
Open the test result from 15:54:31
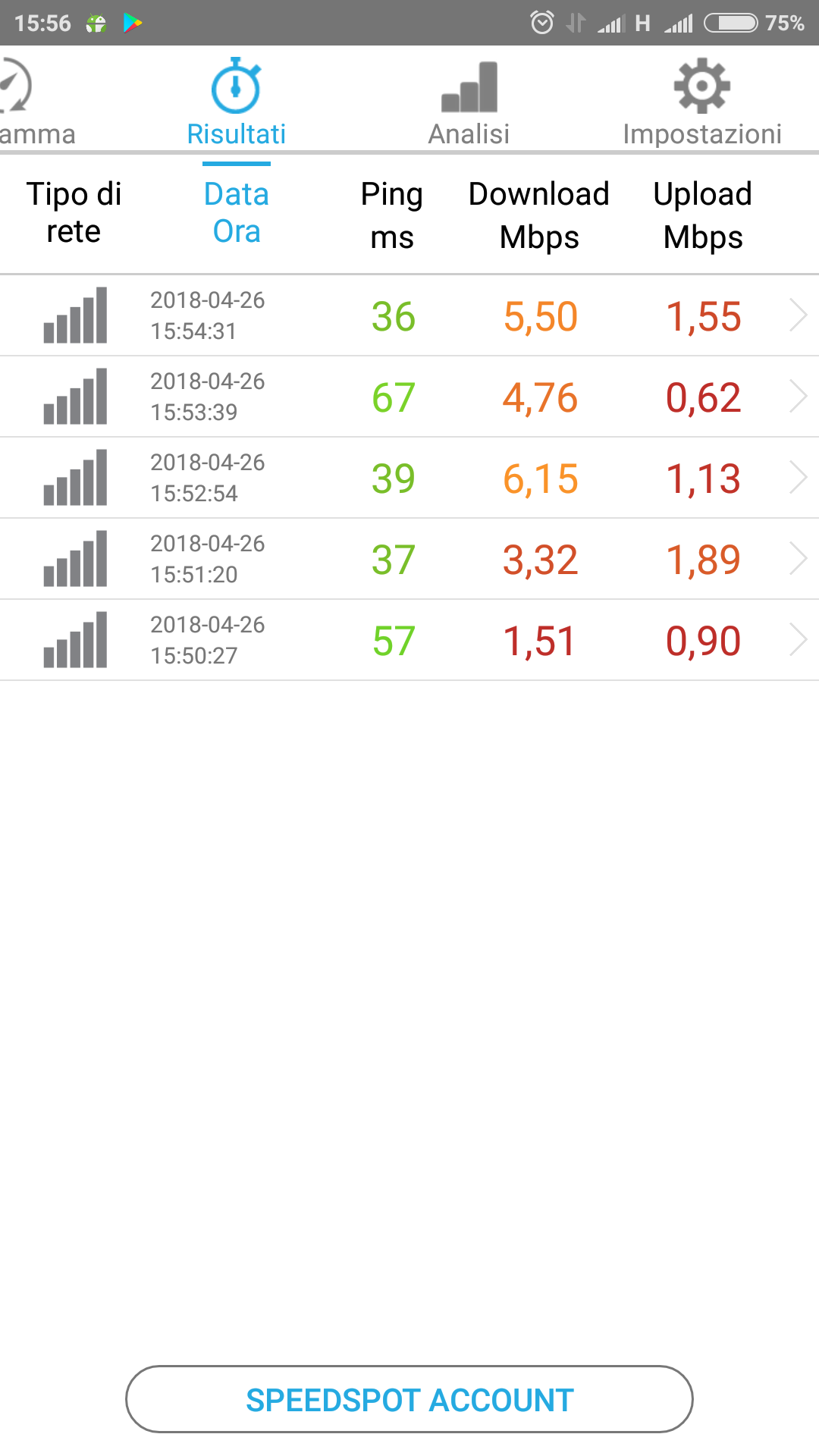[409, 315]
